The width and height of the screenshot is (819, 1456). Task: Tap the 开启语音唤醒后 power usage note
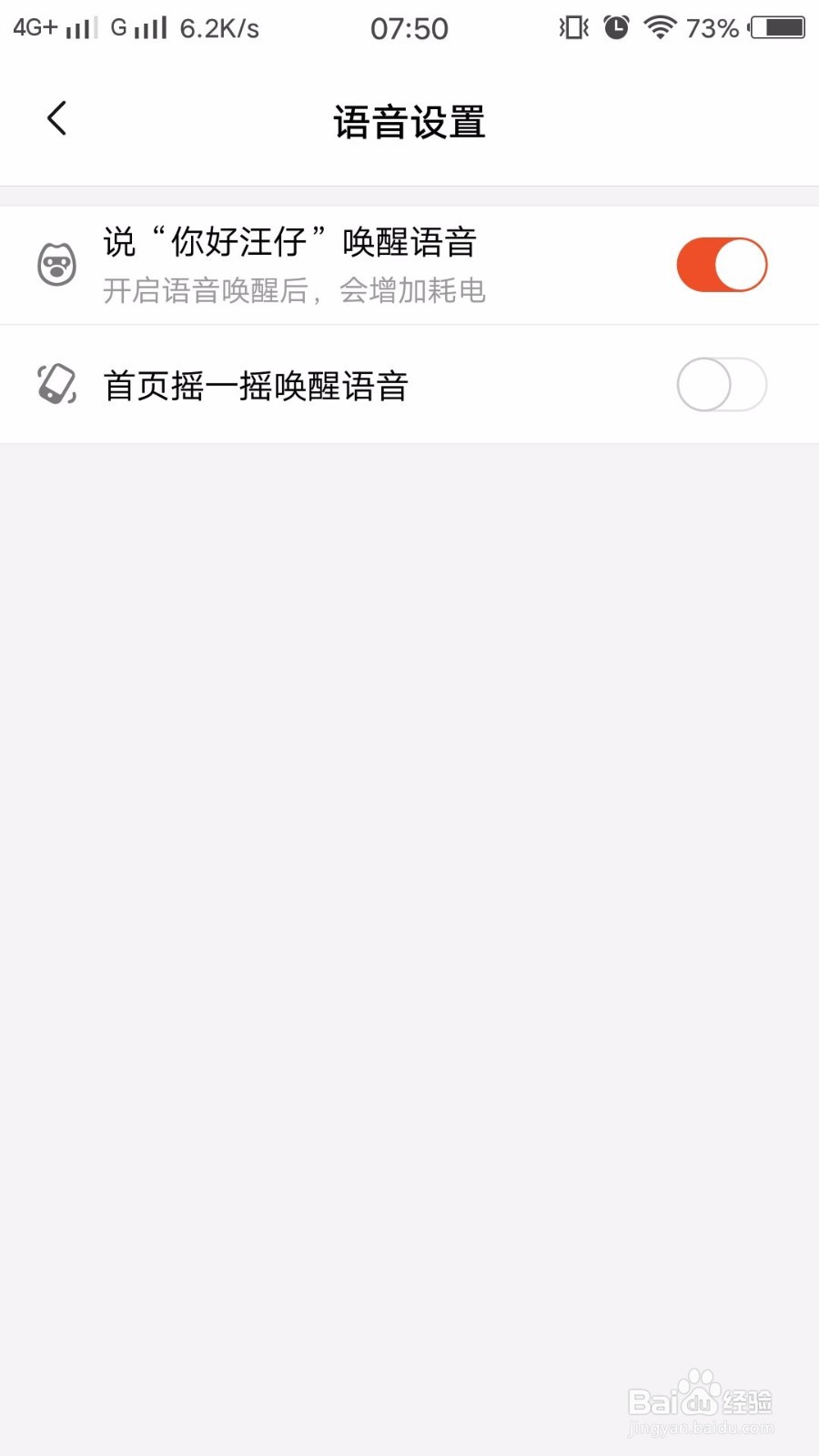tap(295, 290)
